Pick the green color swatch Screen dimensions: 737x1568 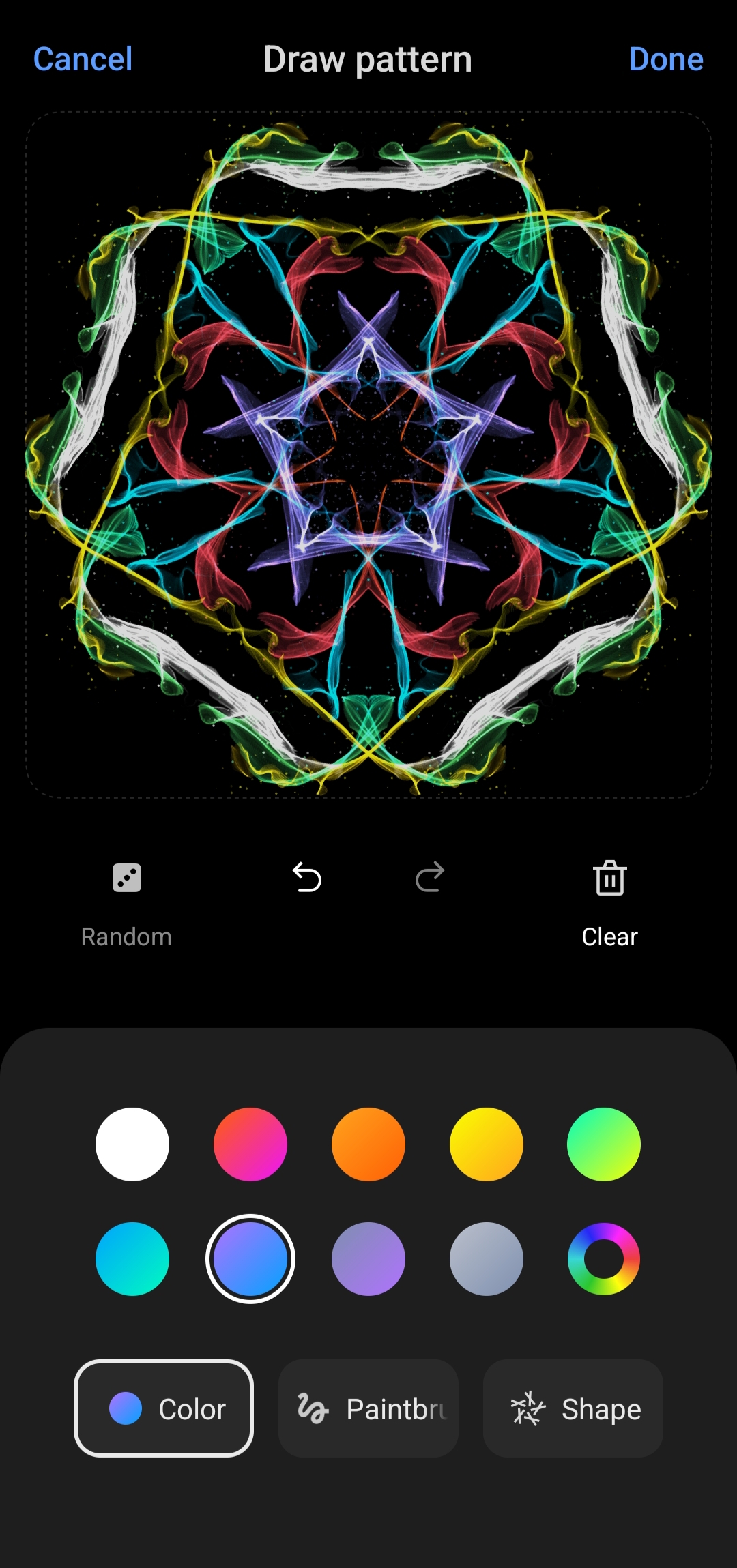tap(604, 1144)
